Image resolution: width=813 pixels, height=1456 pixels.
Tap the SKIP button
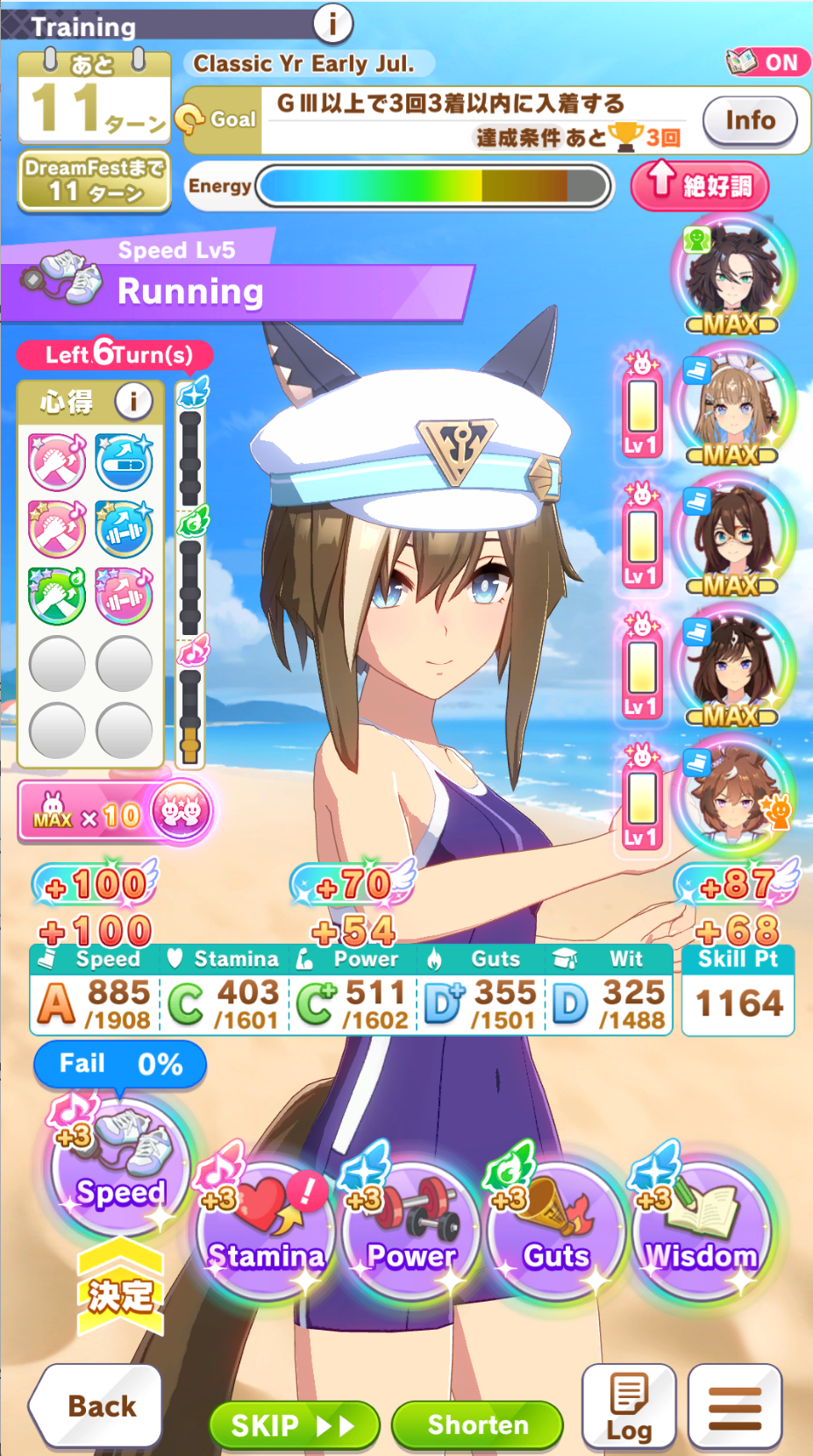[x=294, y=1425]
